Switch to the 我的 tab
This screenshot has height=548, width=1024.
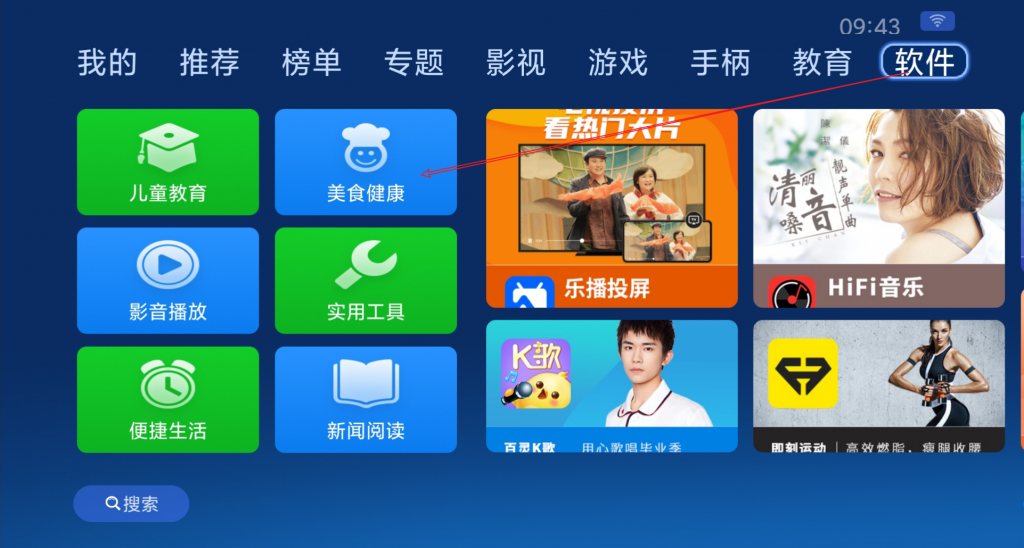[107, 62]
